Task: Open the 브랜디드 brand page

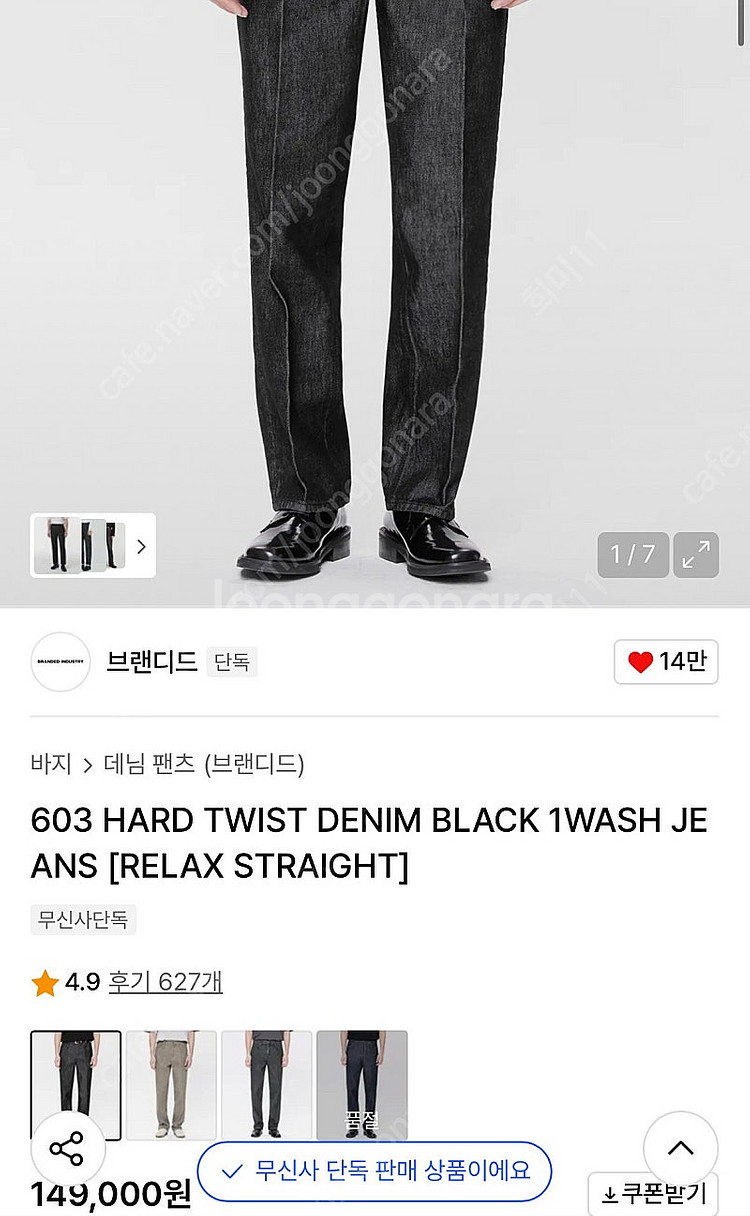Action: pyautogui.click(x=152, y=662)
